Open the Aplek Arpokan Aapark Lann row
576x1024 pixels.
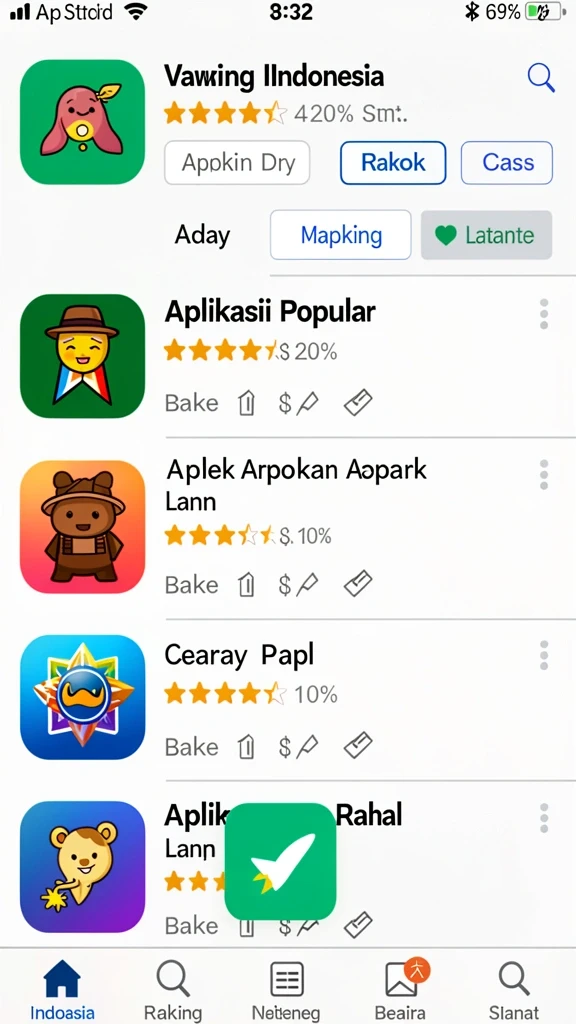click(x=288, y=528)
